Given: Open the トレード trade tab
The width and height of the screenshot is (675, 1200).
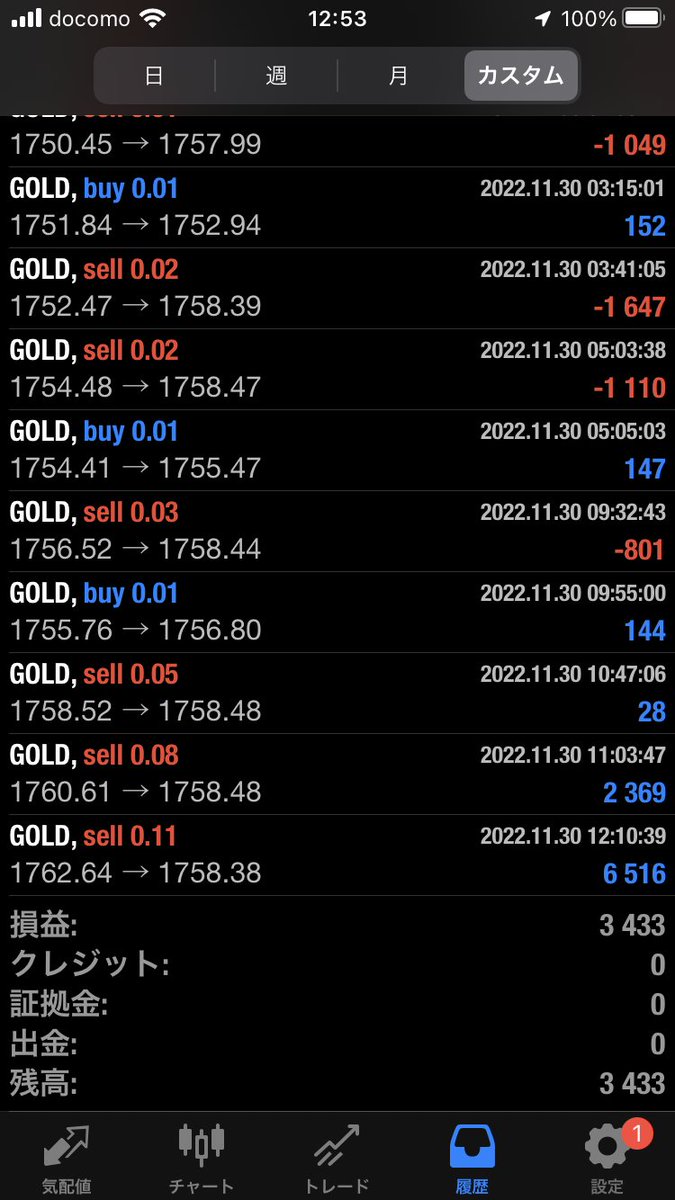Looking at the screenshot, I should pos(337,1158).
